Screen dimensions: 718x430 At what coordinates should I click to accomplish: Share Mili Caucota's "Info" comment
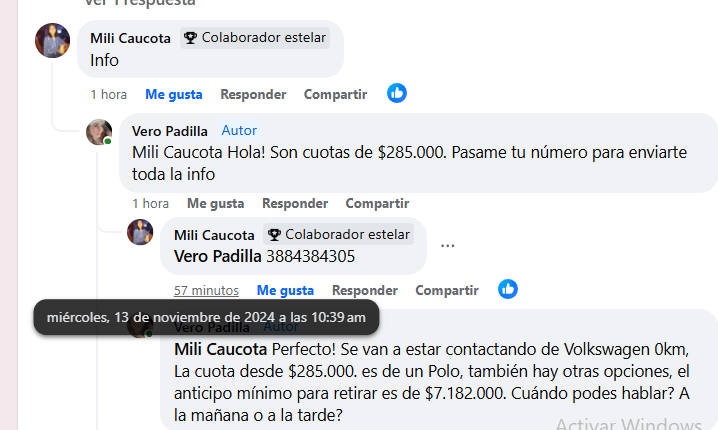(x=335, y=94)
